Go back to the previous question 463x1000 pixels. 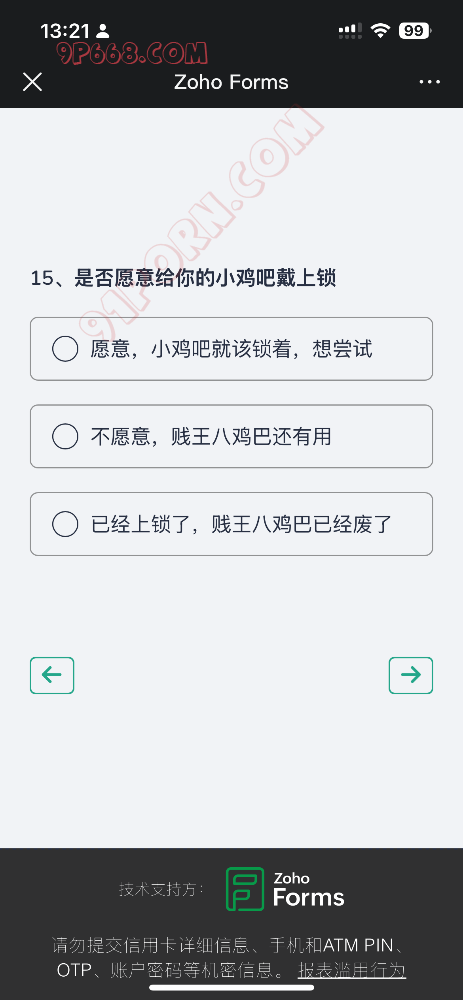[x=52, y=675]
